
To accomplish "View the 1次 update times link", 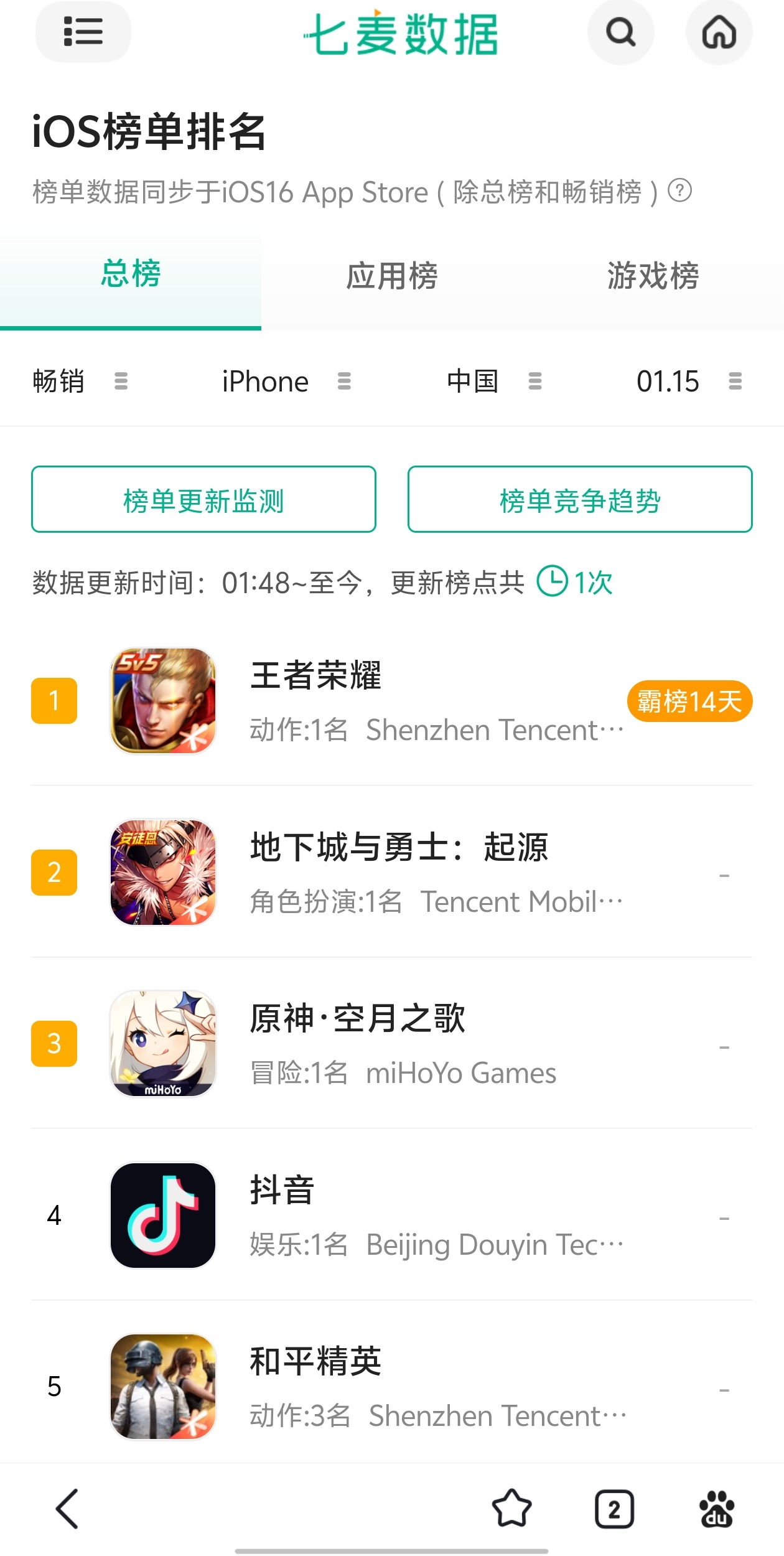I will tap(575, 583).
